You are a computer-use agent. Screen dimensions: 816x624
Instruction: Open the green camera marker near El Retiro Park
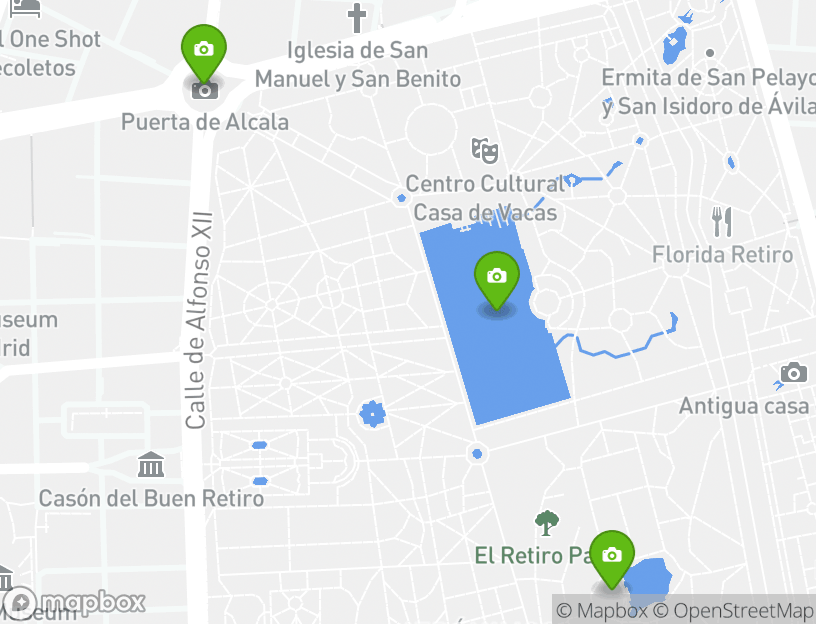coord(612,555)
